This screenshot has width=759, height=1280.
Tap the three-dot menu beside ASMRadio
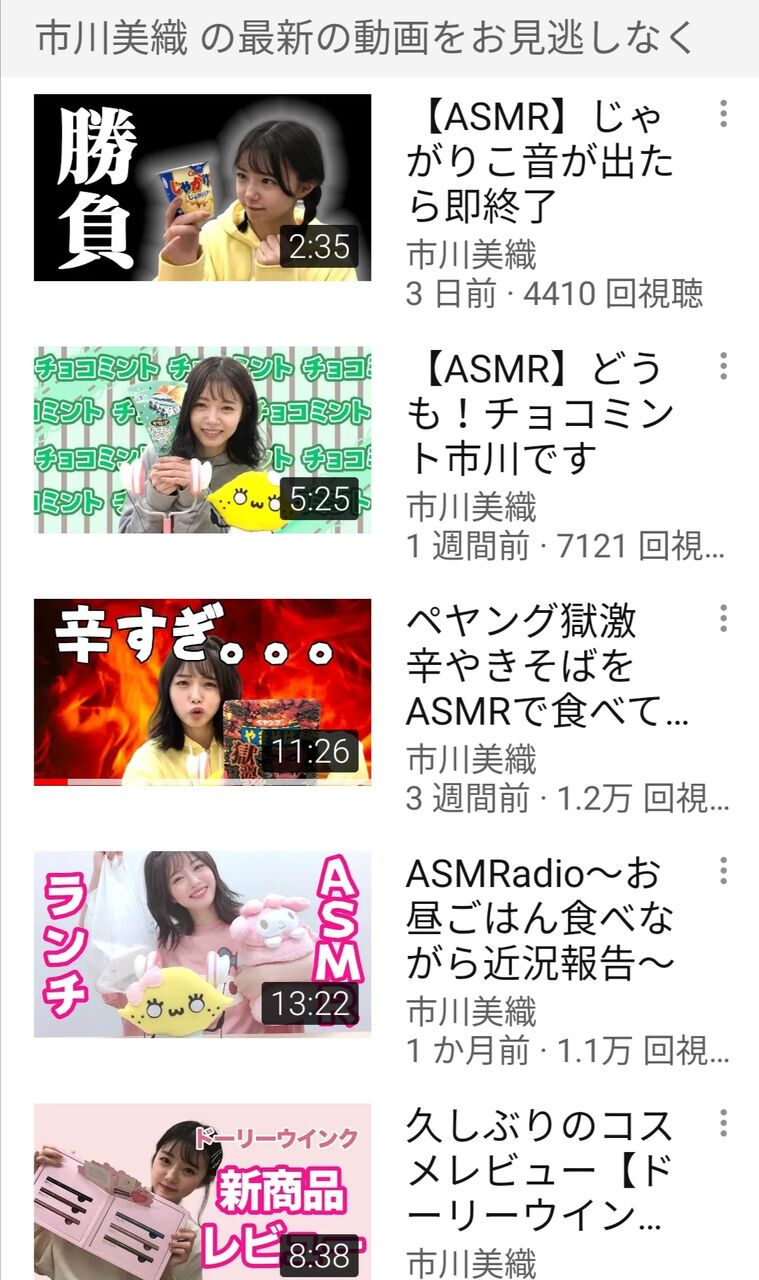[723, 870]
